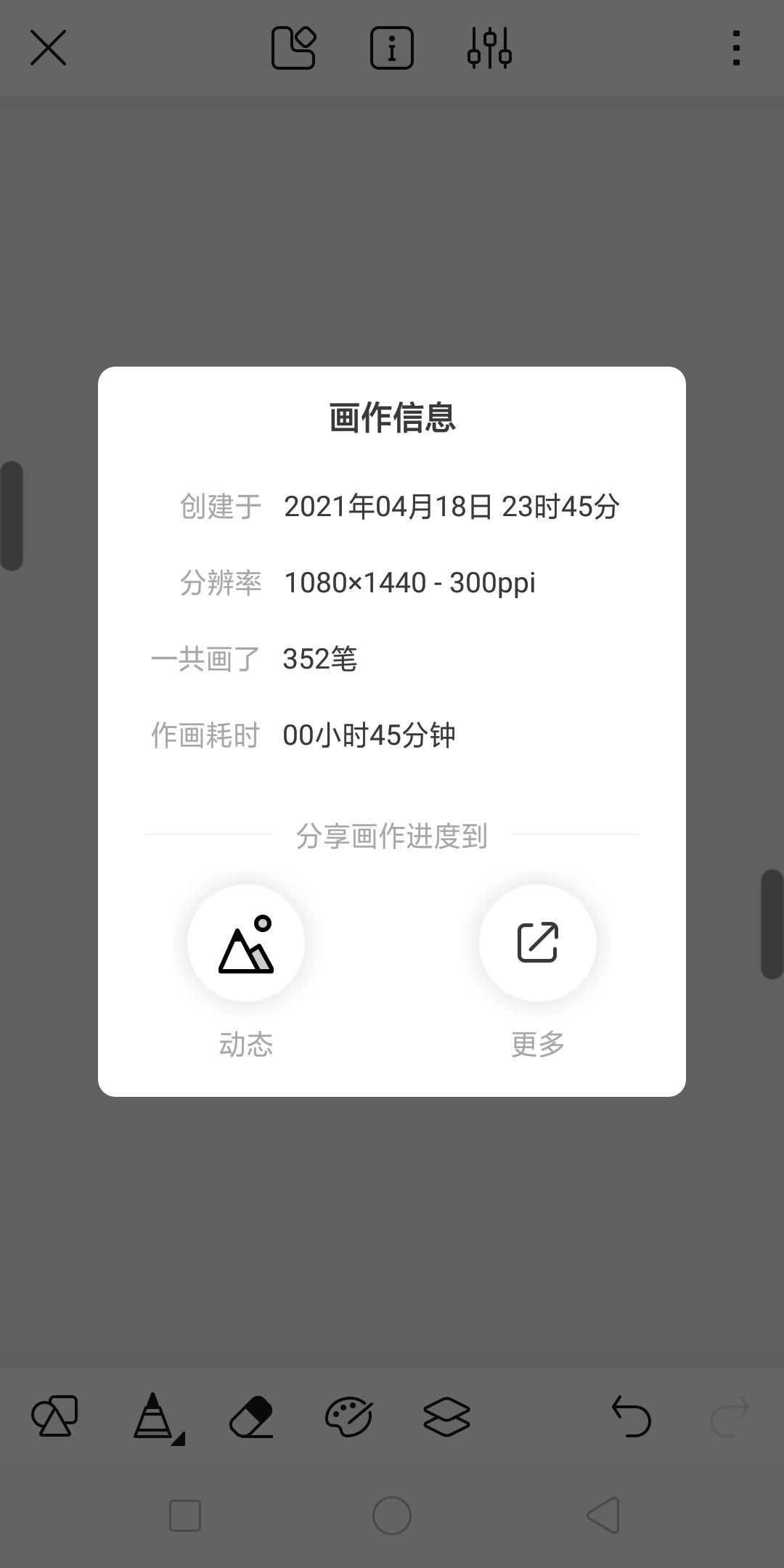This screenshot has height=1568, width=784.
Task: Open the artwork info panel icon
Action: 391,49
